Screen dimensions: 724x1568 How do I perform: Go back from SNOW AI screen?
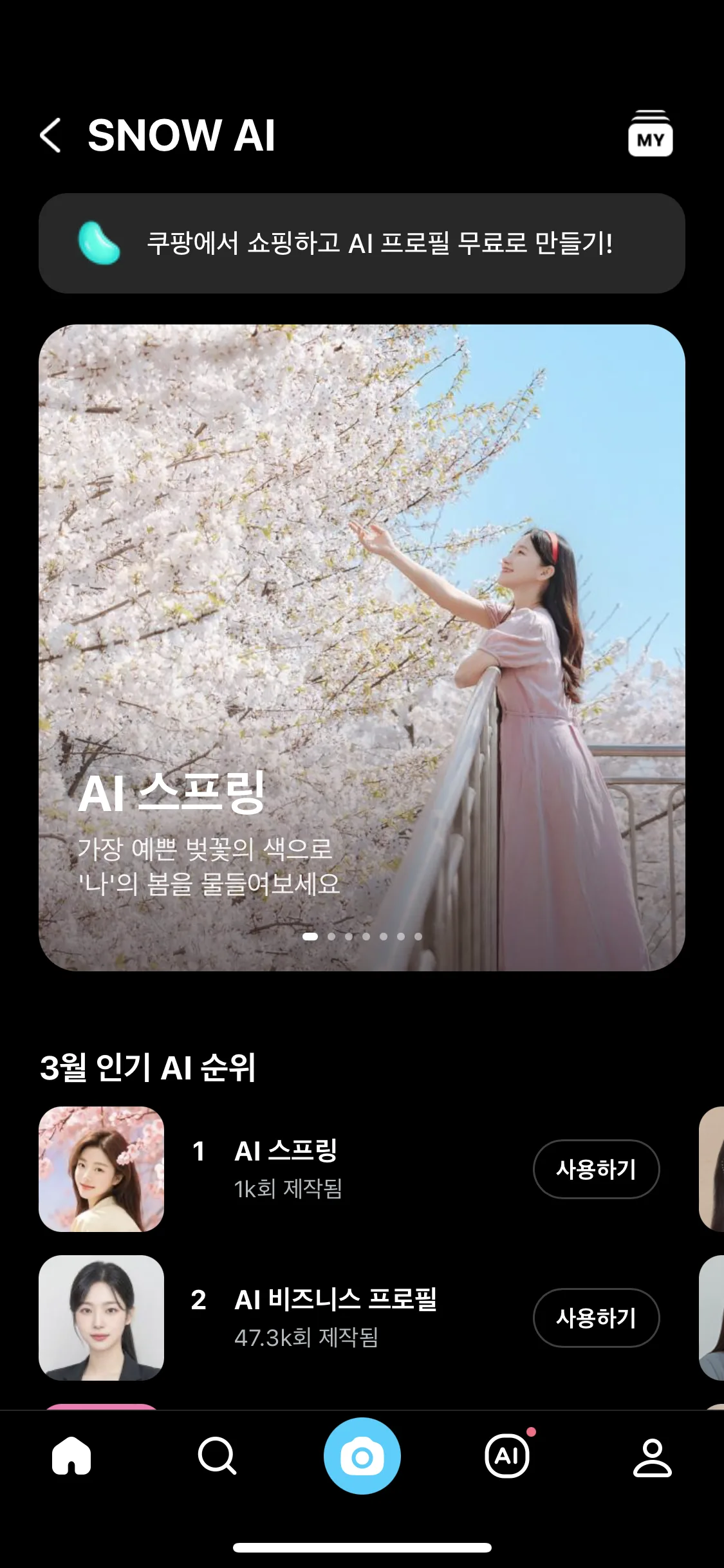click(x=51, y=135)
